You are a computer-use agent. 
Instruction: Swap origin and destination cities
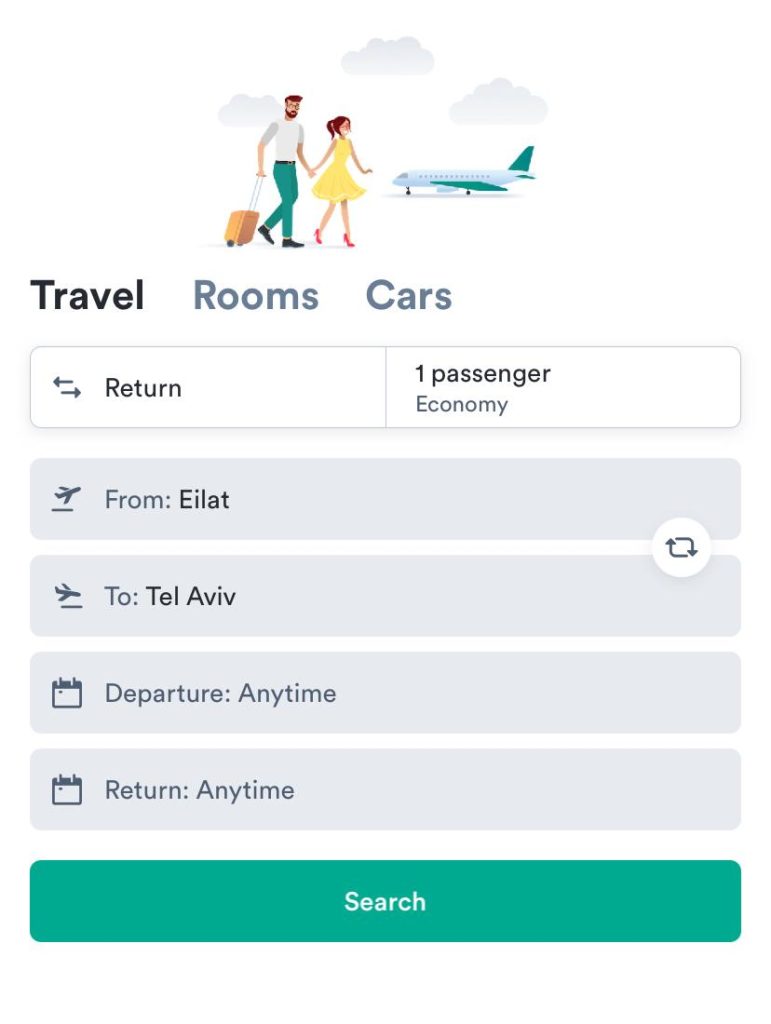(681, 547)
